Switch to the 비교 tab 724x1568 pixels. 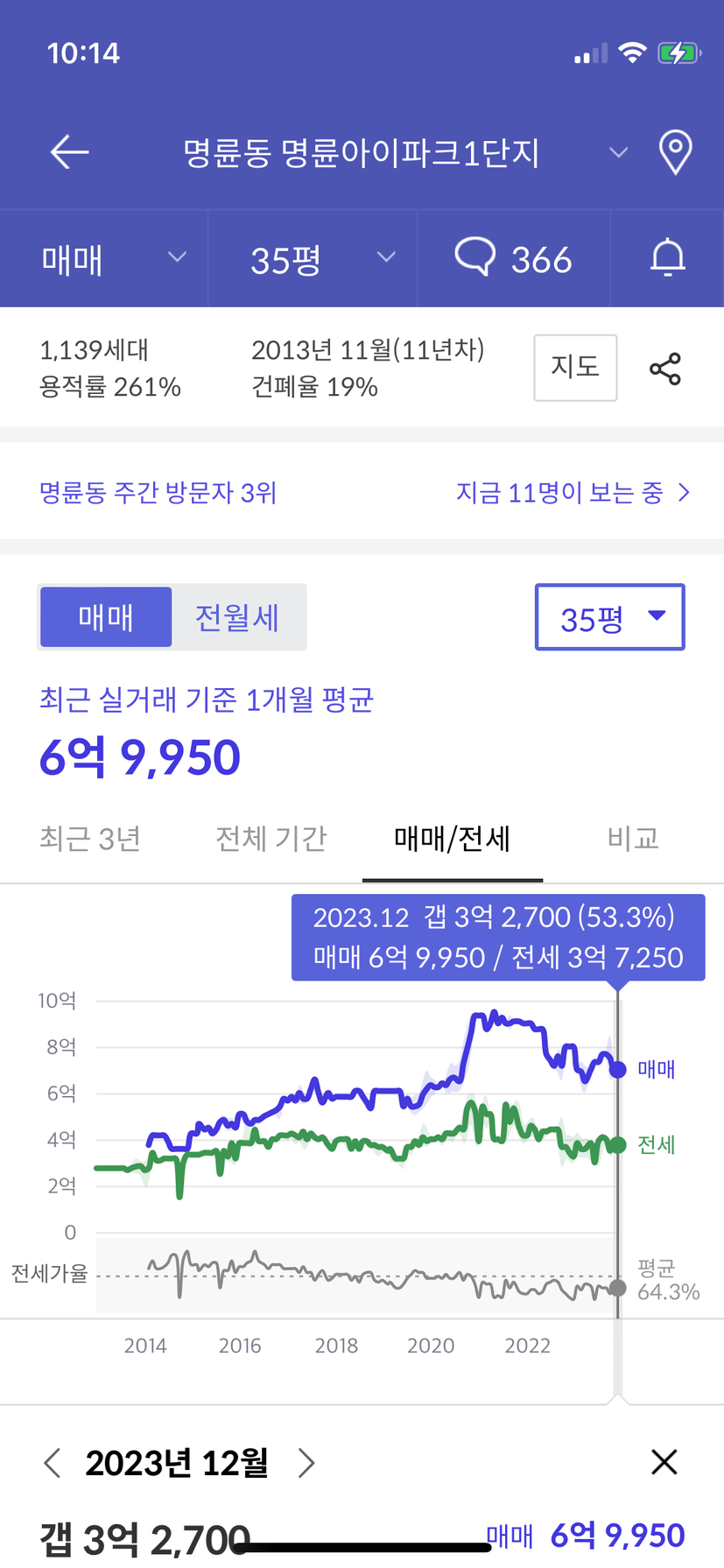tap(633, 839)
